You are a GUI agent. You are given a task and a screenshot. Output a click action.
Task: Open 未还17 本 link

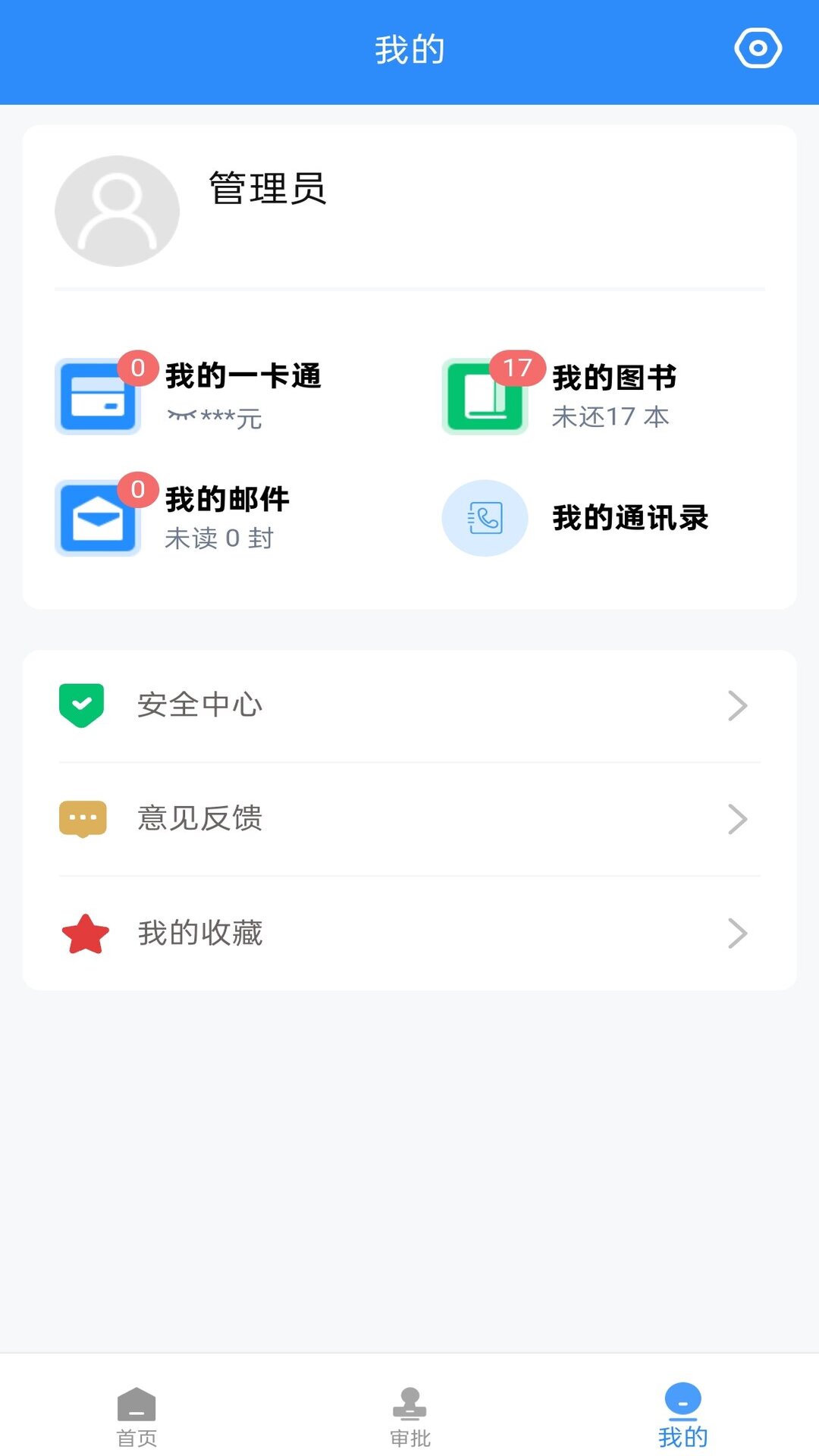coord(610,416)
